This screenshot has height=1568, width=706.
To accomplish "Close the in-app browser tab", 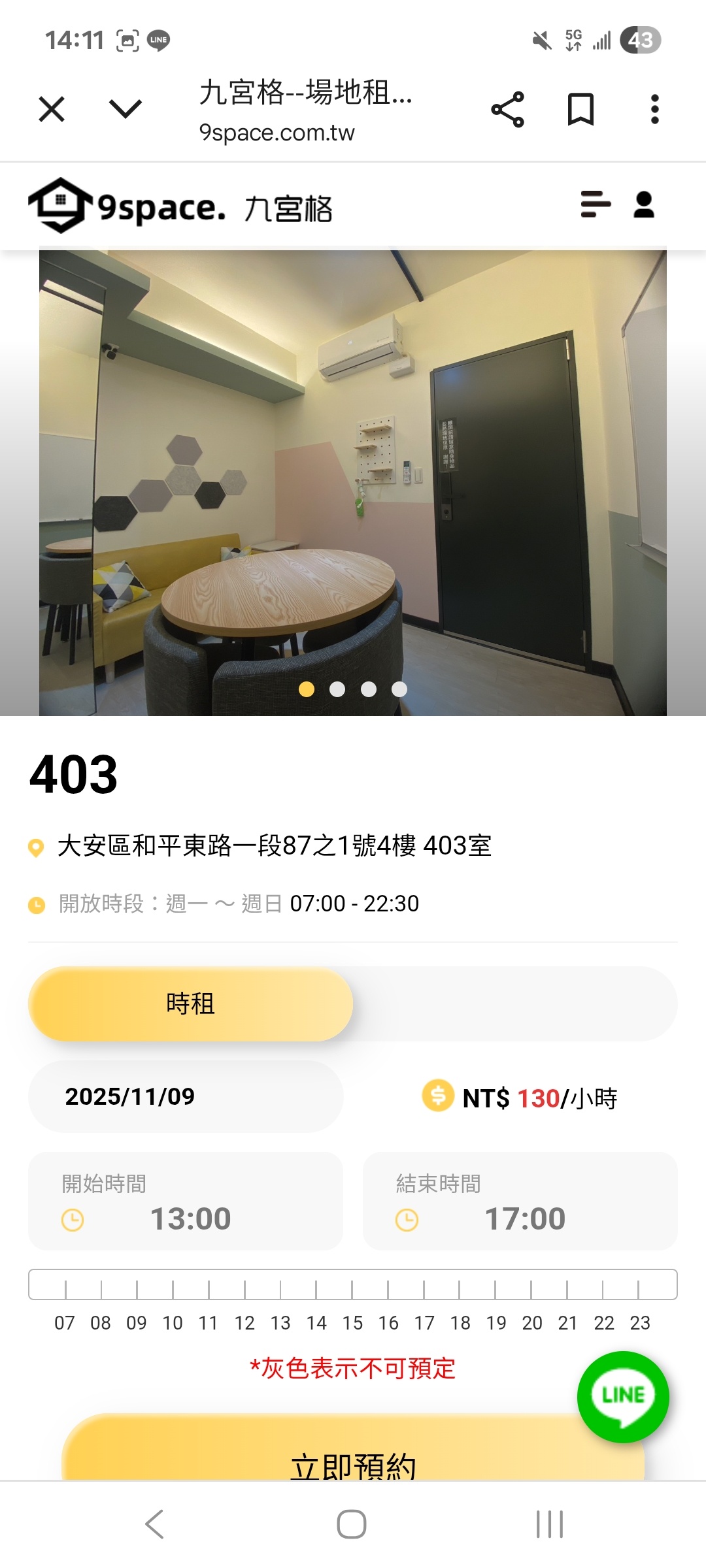I will 52,109.
